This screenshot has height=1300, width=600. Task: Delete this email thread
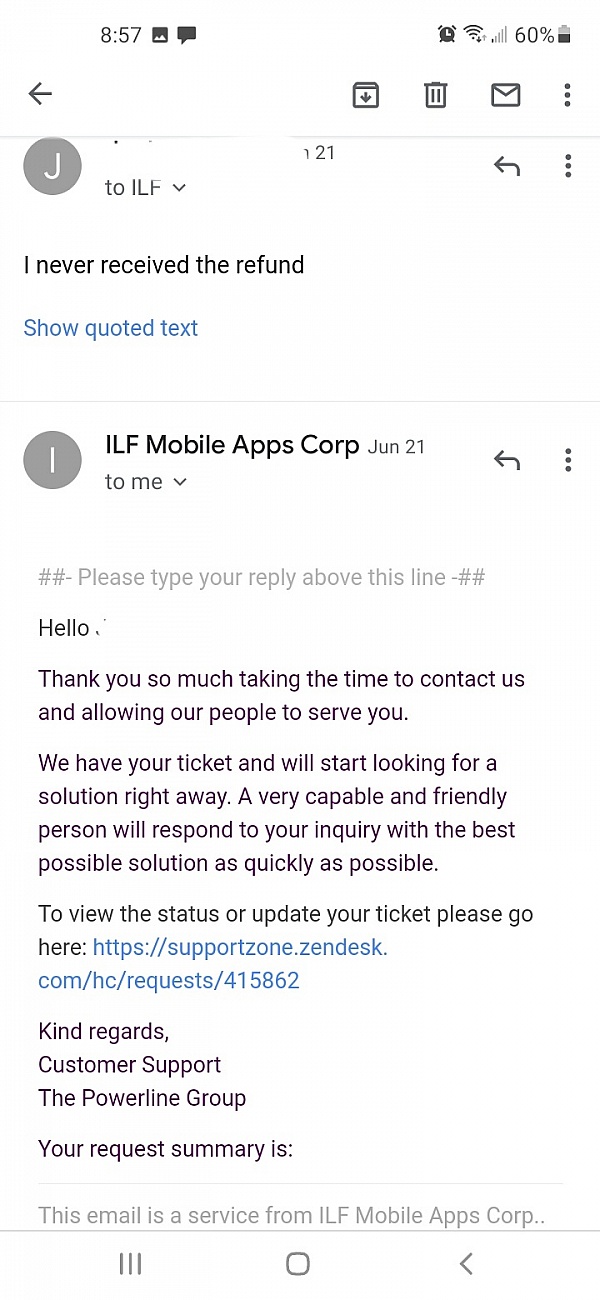[435, 95]
